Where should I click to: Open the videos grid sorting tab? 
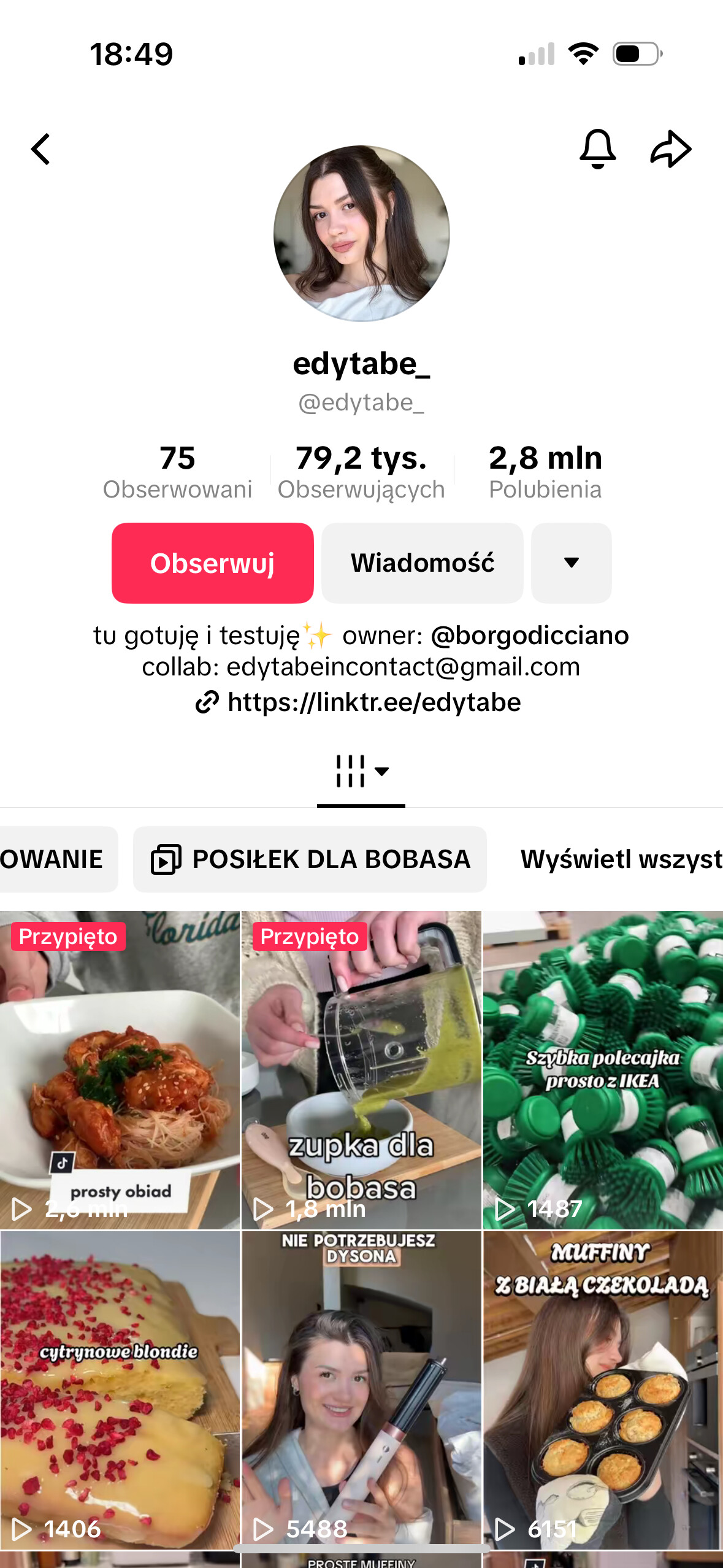coord(361,772)
